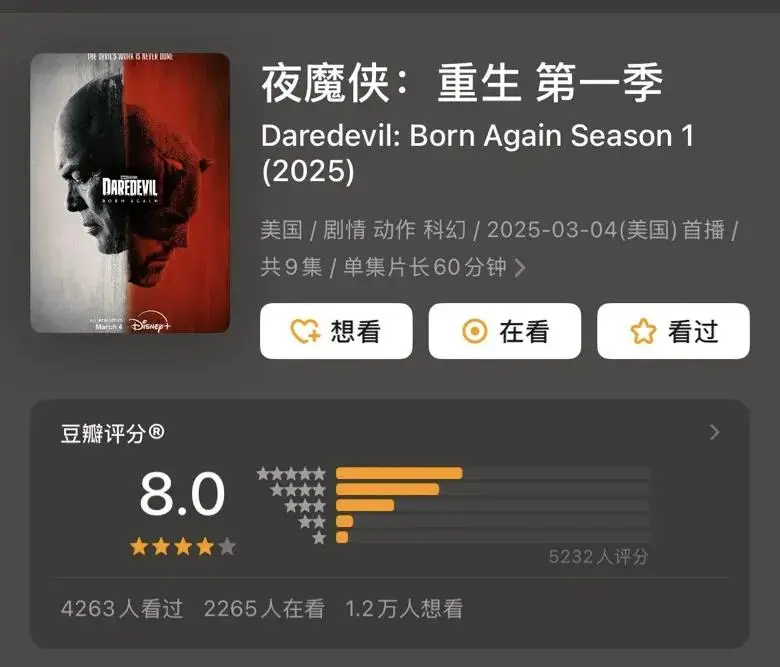The image size is (780, 667).
Task: Expand the show details info line
Action: point(519,268)
